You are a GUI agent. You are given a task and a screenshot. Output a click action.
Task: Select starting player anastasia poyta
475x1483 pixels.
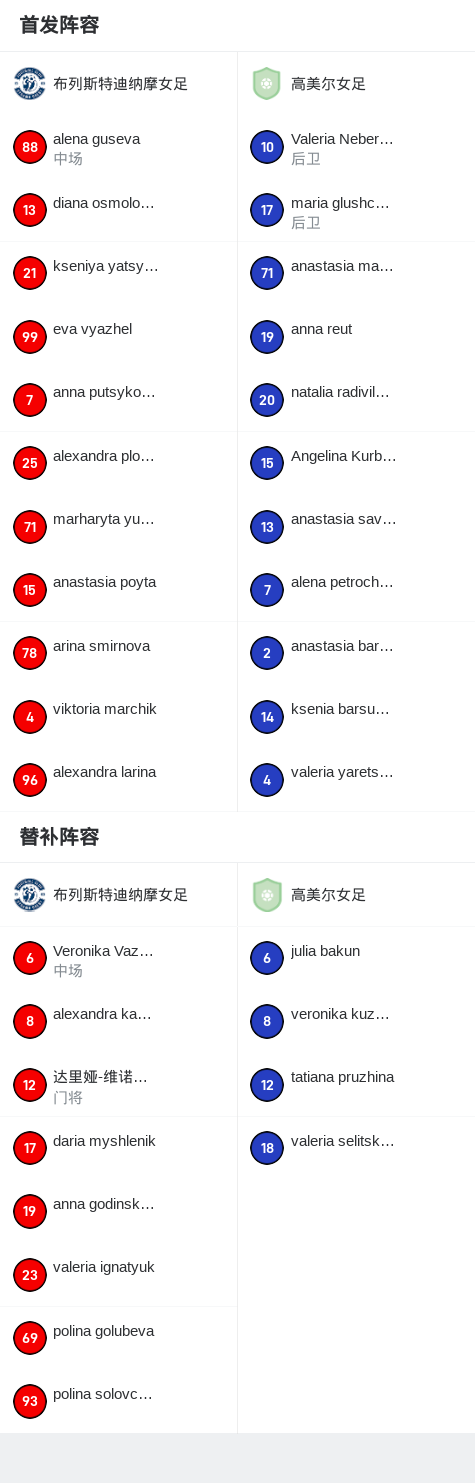point(118,590)
